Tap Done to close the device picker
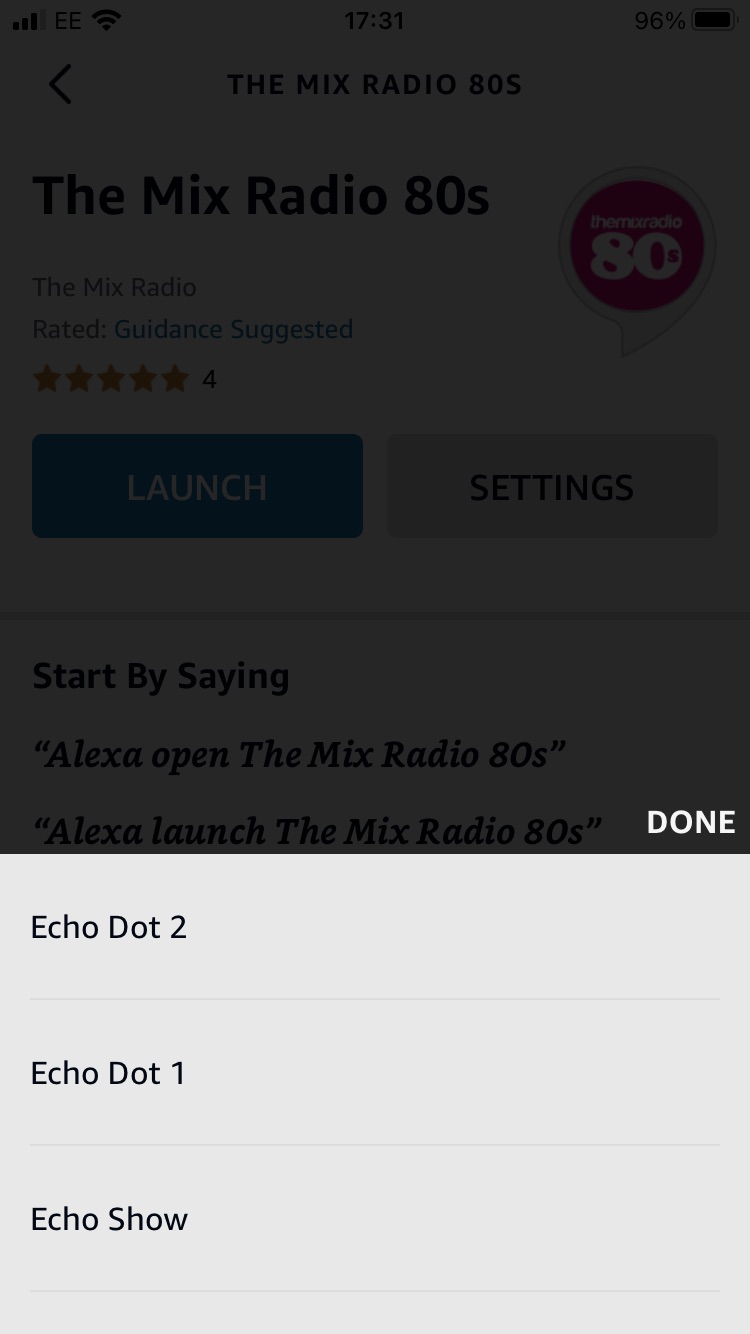The image size is (750, 1334). (x=690, y=822)
